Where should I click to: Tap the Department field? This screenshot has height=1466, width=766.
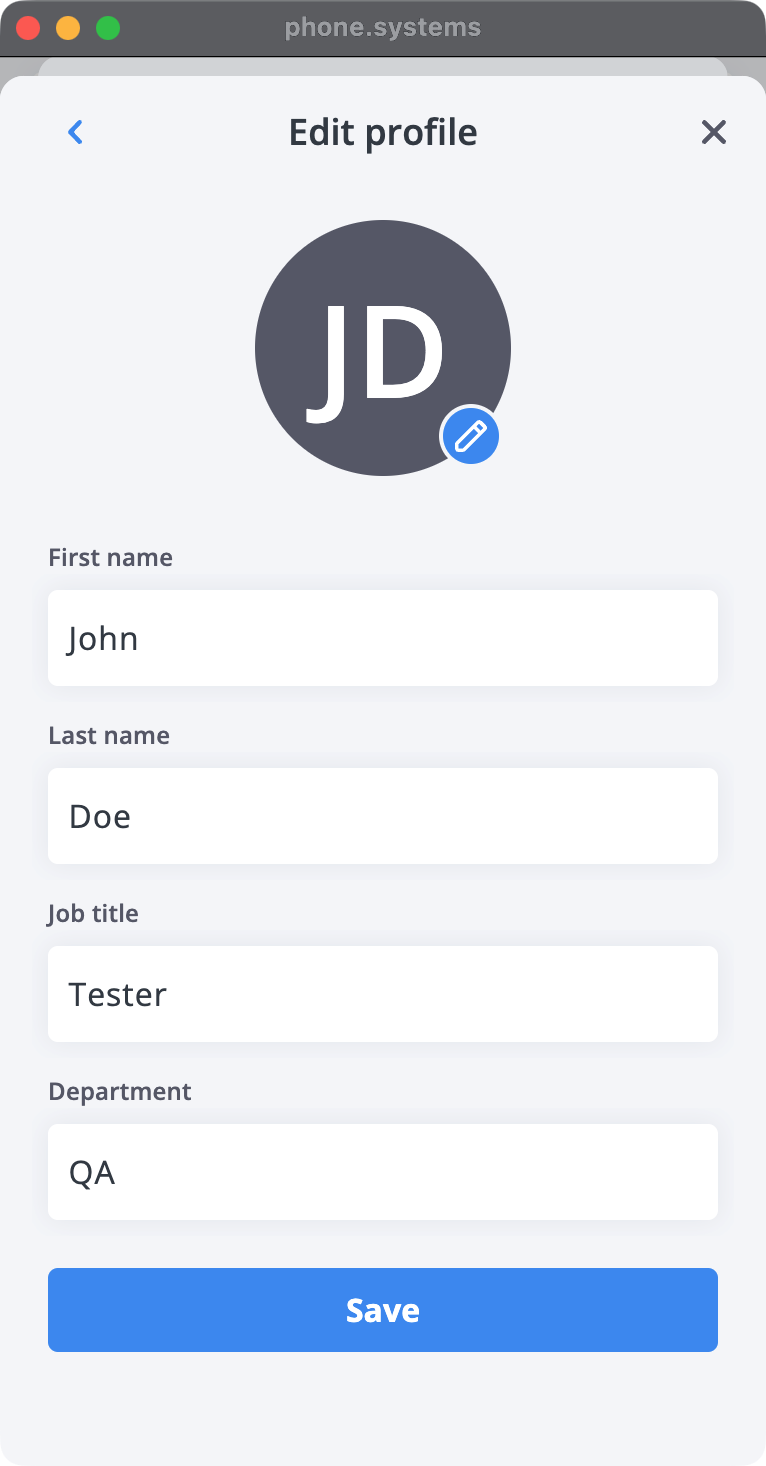click(383, 1172)
